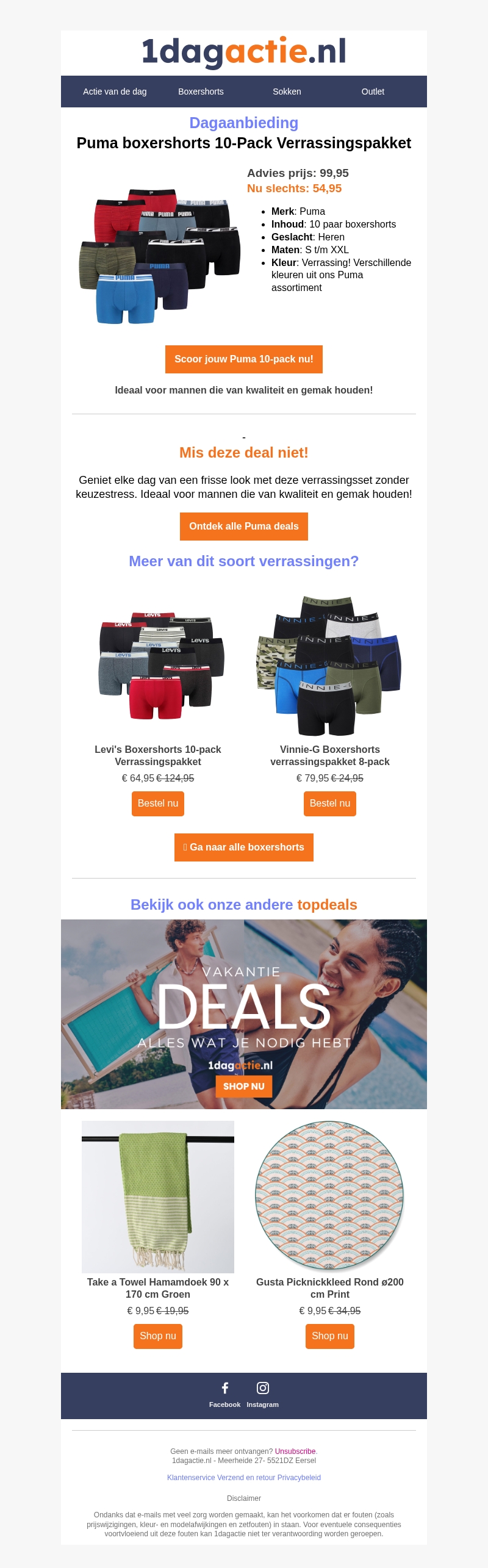Visit the Outlet section
The width and height of the screenshot is (488, 1568).
tap(373, 92)
